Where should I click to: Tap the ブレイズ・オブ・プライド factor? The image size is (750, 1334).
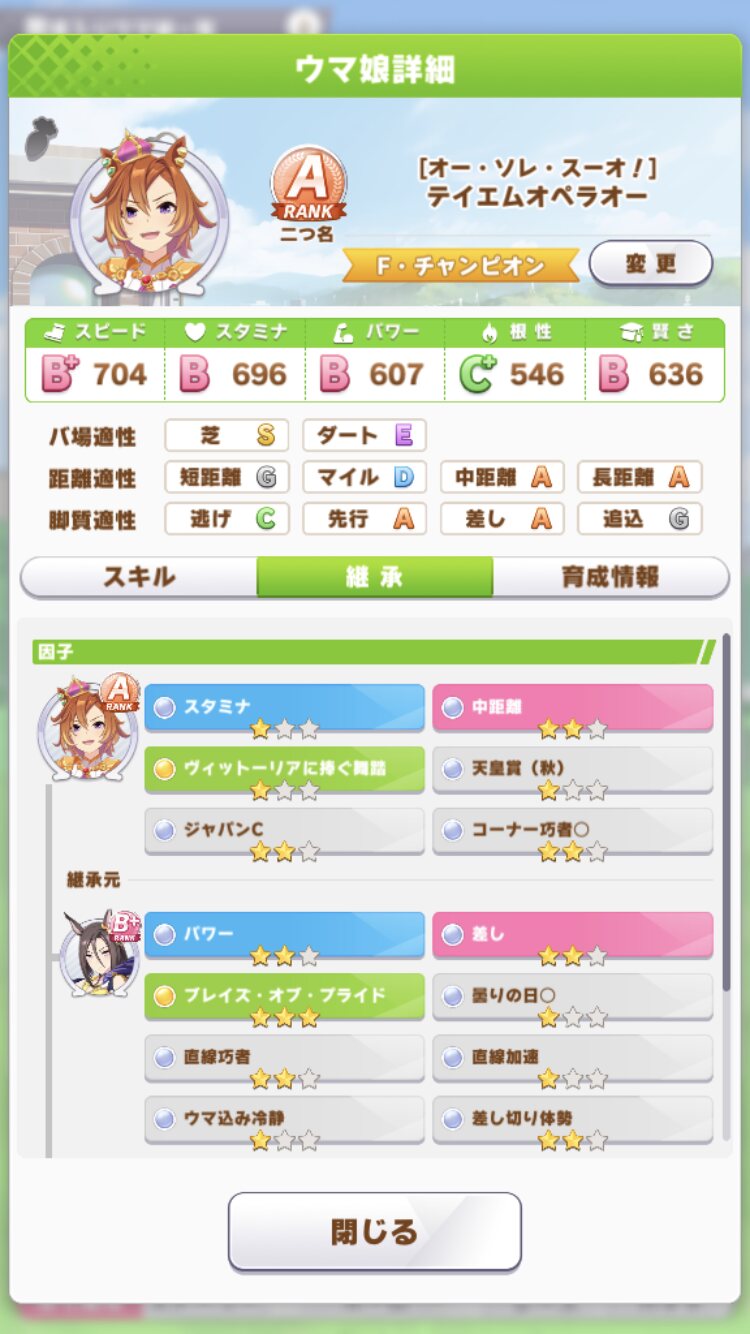(x=284, y=996)
